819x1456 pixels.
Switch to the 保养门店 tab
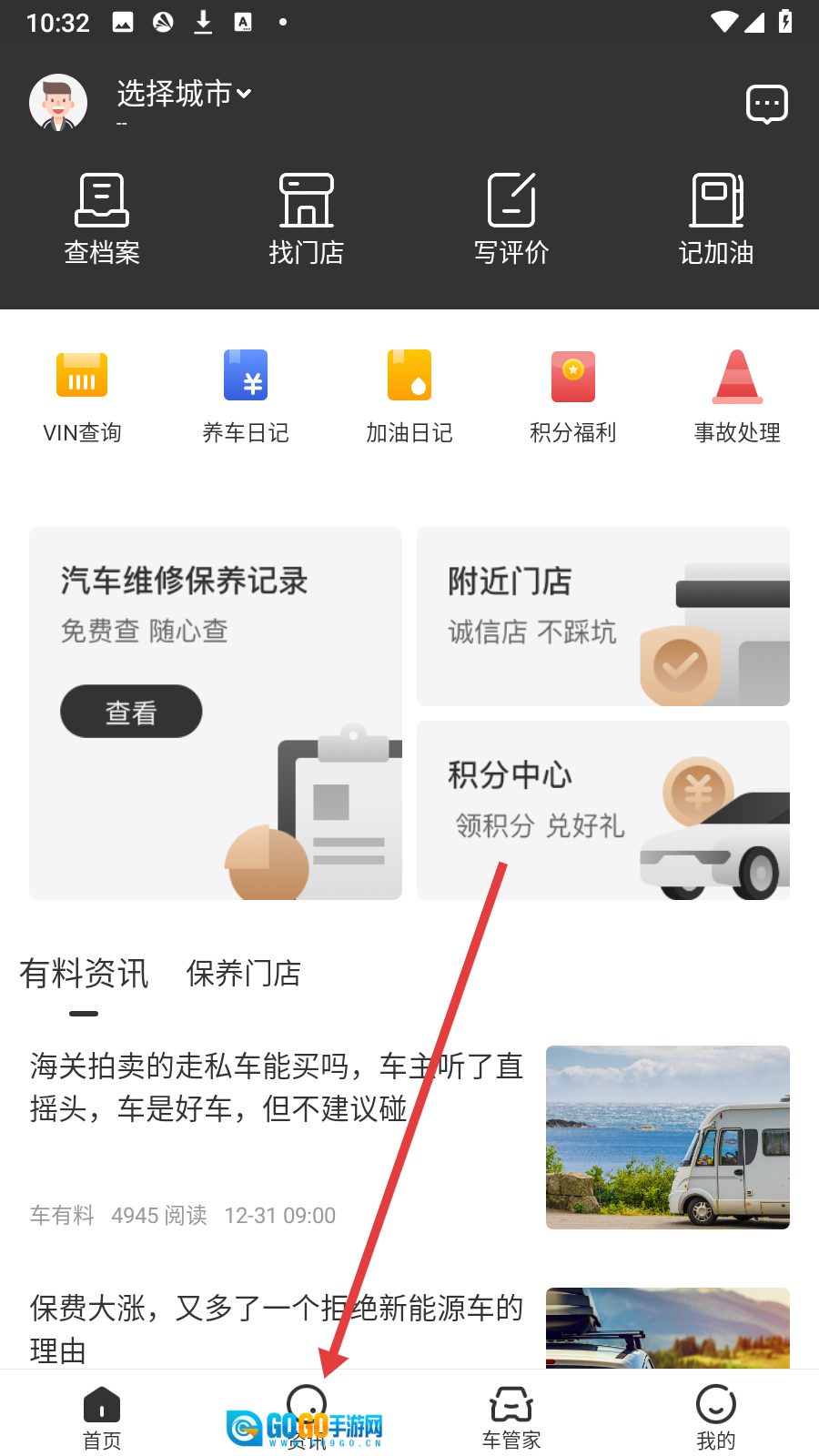[x=243, y=974]
